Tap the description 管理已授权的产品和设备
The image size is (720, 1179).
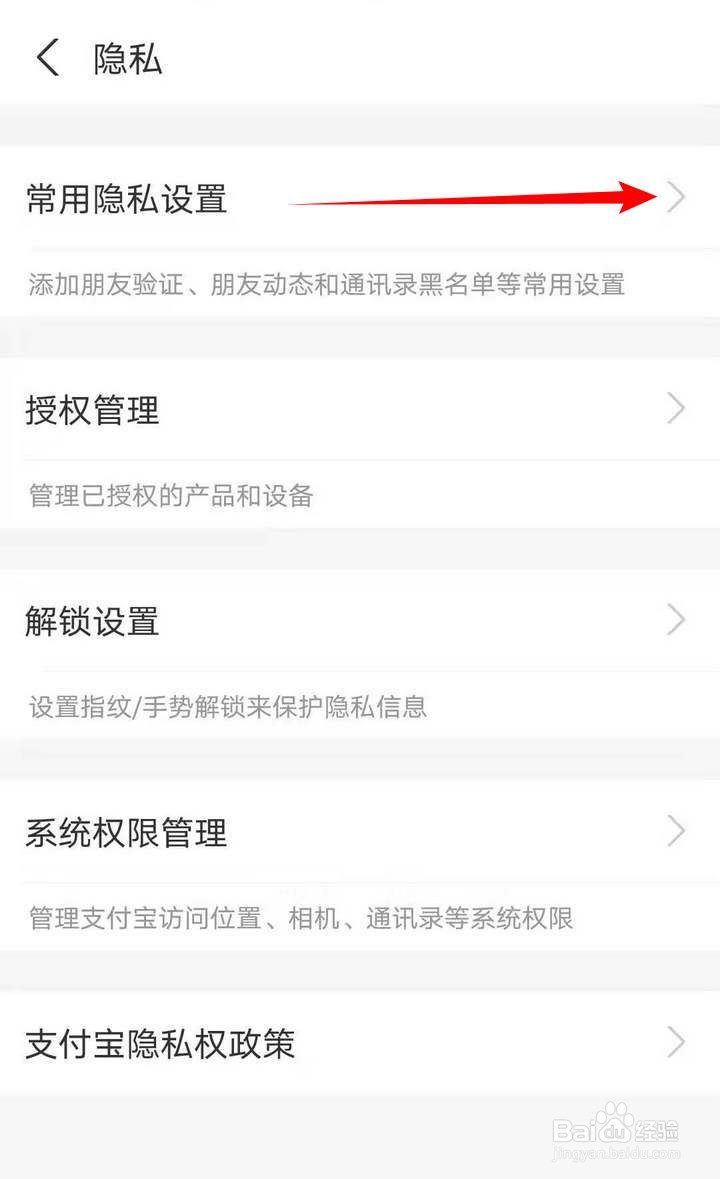[x=170, y=496]
